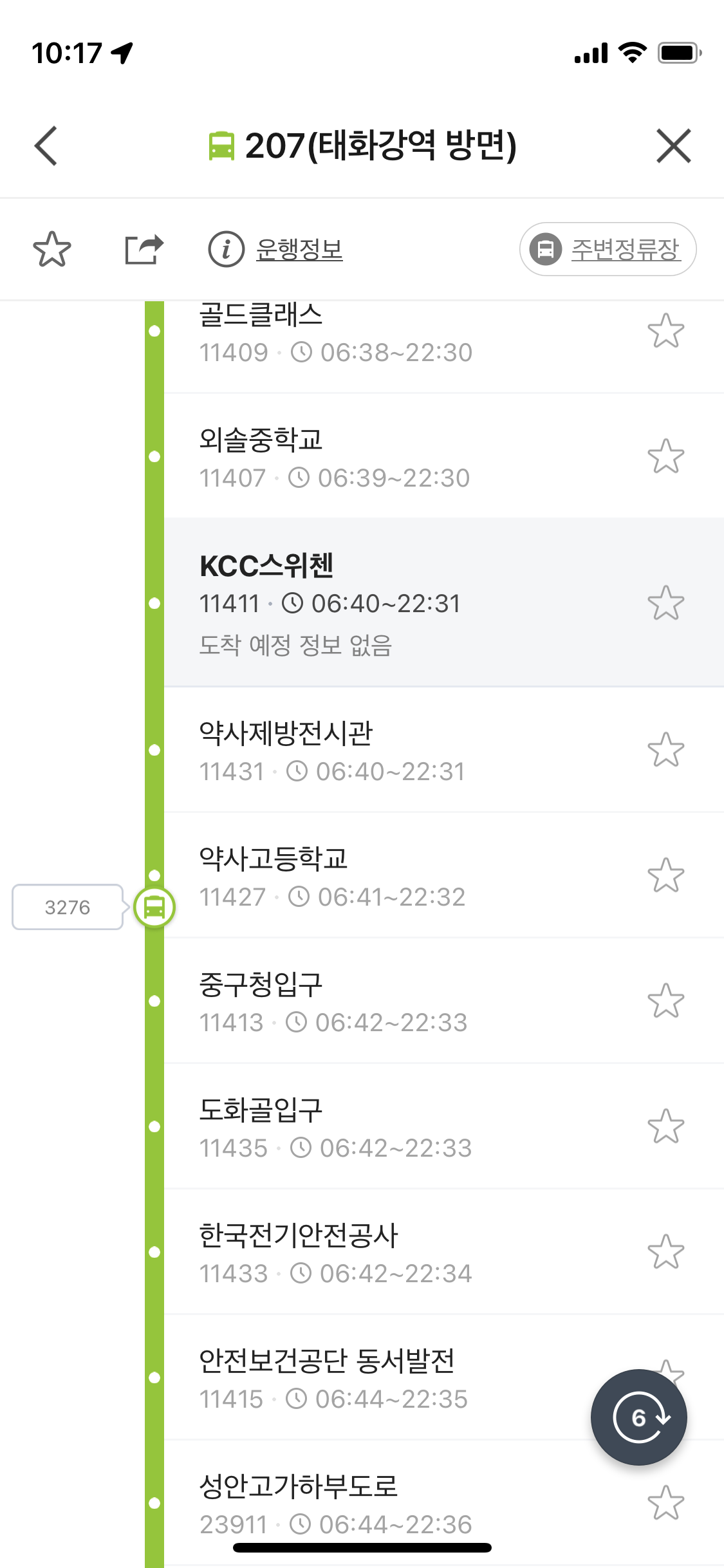Star the 도화골입구 stop
The image size is (724, 1568).
coord(665,1126)
